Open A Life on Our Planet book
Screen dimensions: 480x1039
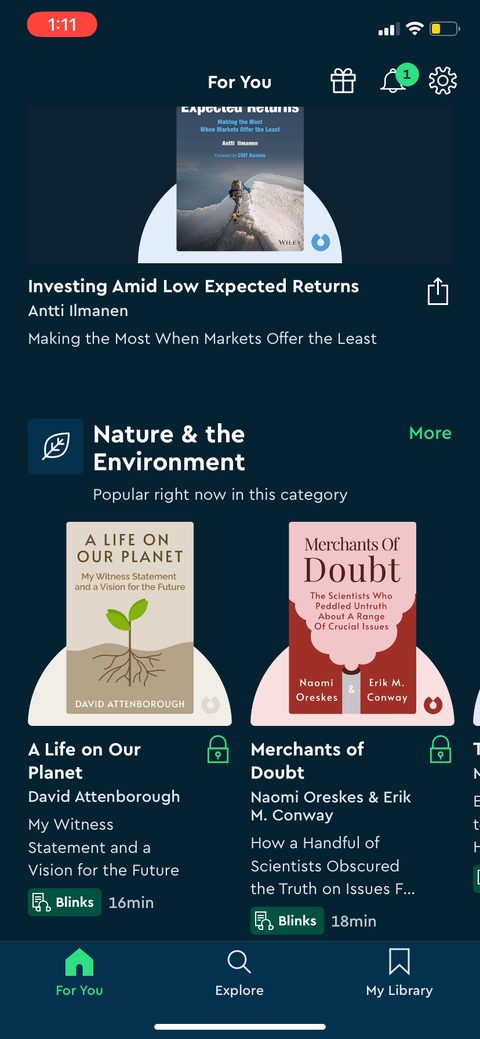[130, 624]
